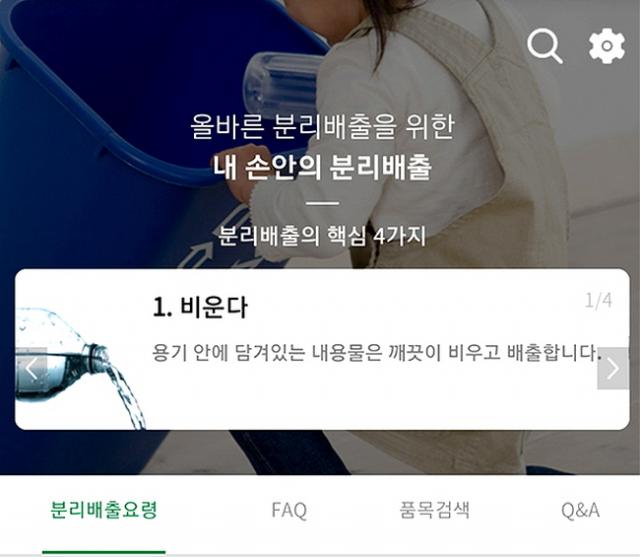Switch to the 품목검색 tab

pos(434,510)
